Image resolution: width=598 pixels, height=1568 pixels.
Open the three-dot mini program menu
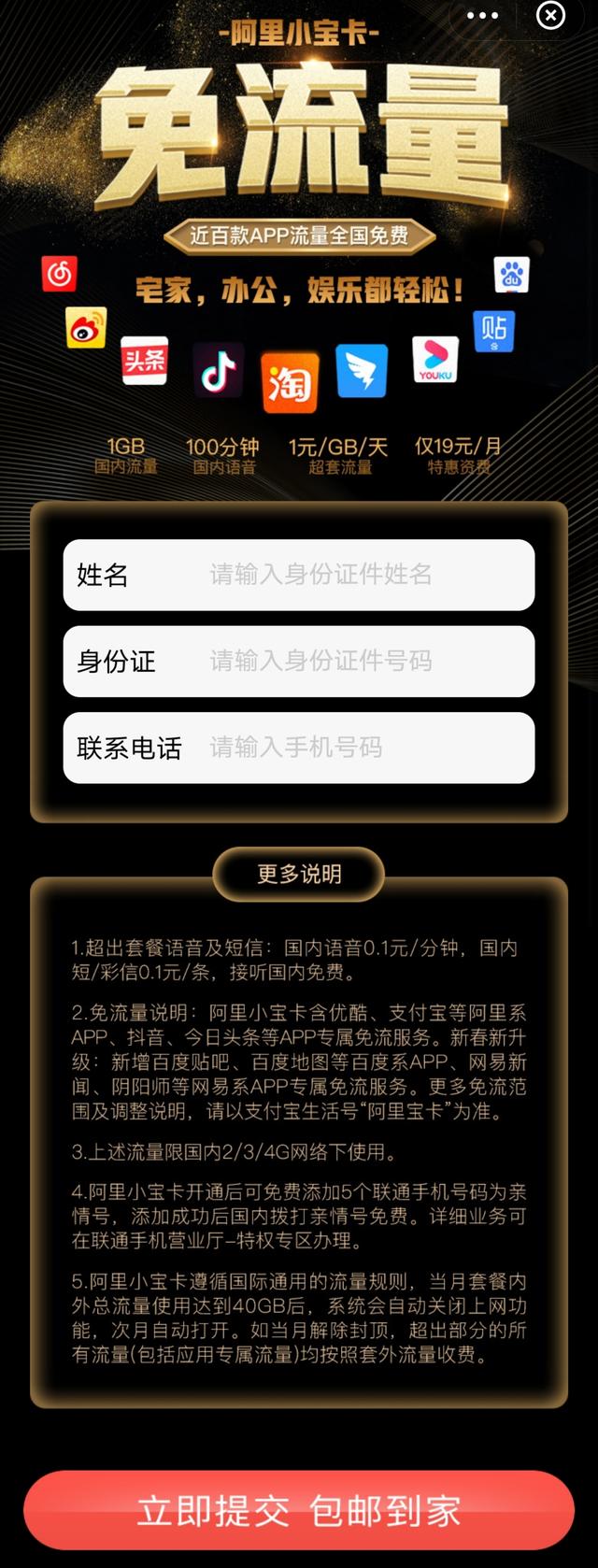click(482, 16)
